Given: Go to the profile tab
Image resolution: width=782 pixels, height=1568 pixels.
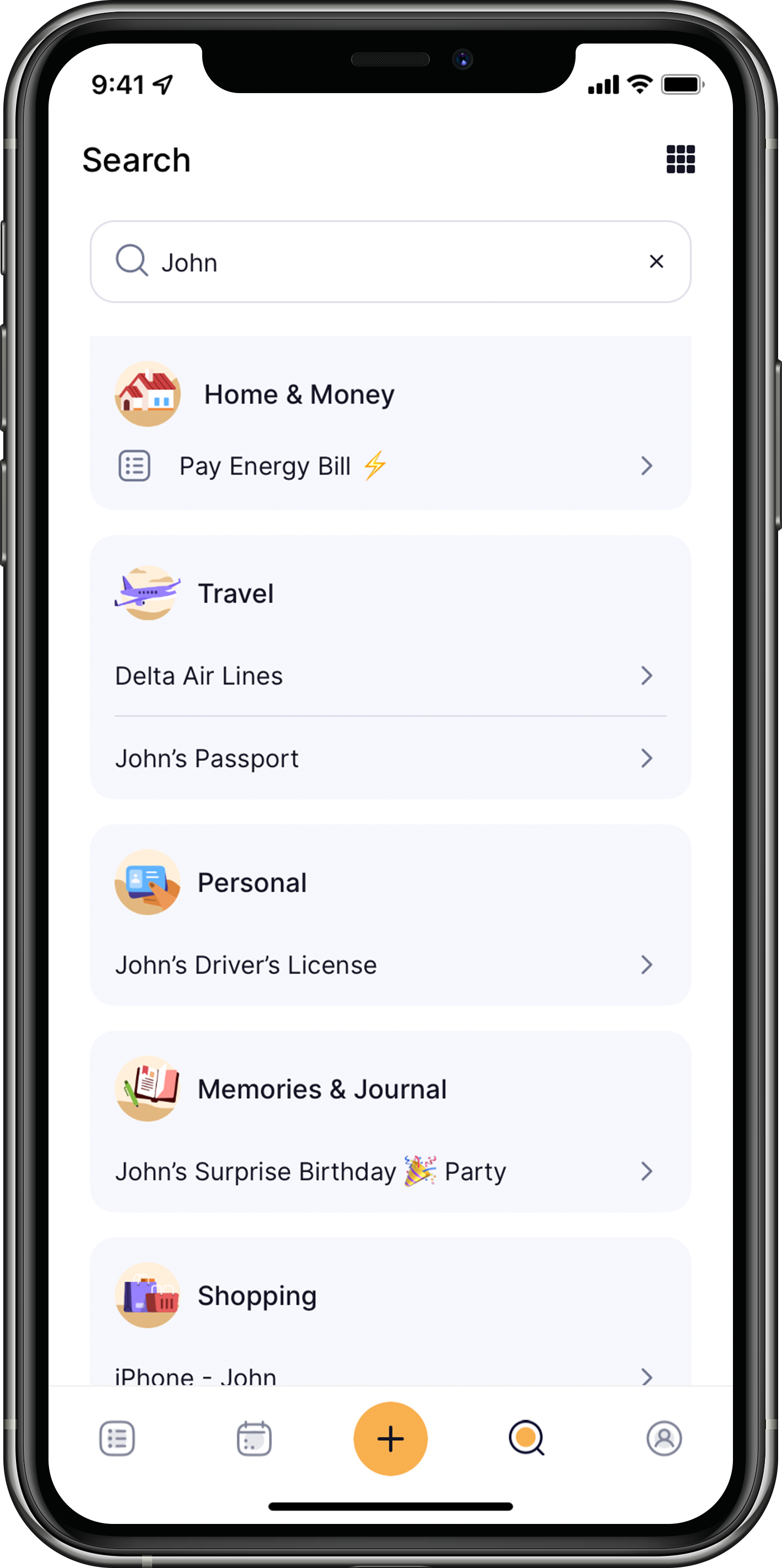Looking at the screenshot, I should (x=664, y=1439).
